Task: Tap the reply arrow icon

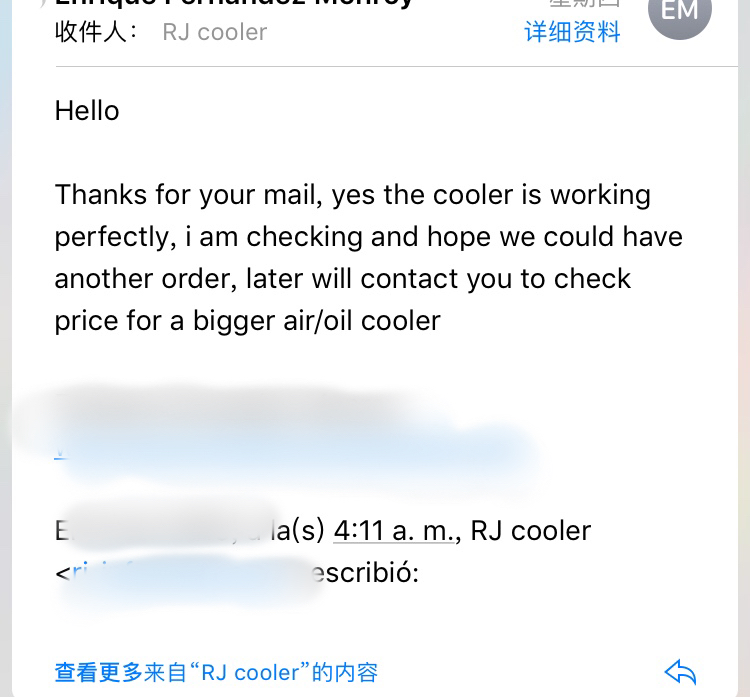Action: (680, 671)
